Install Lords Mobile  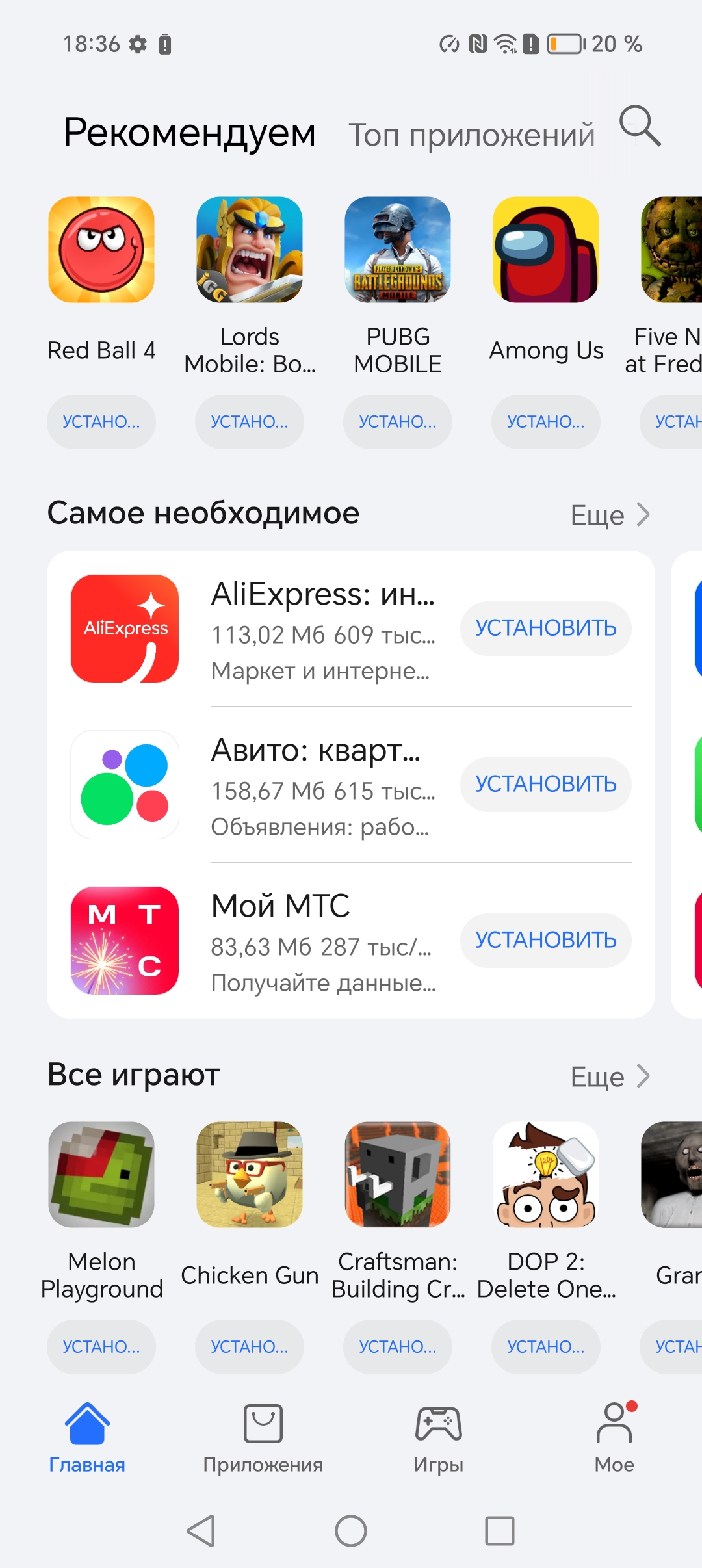(x=249, y=422)
